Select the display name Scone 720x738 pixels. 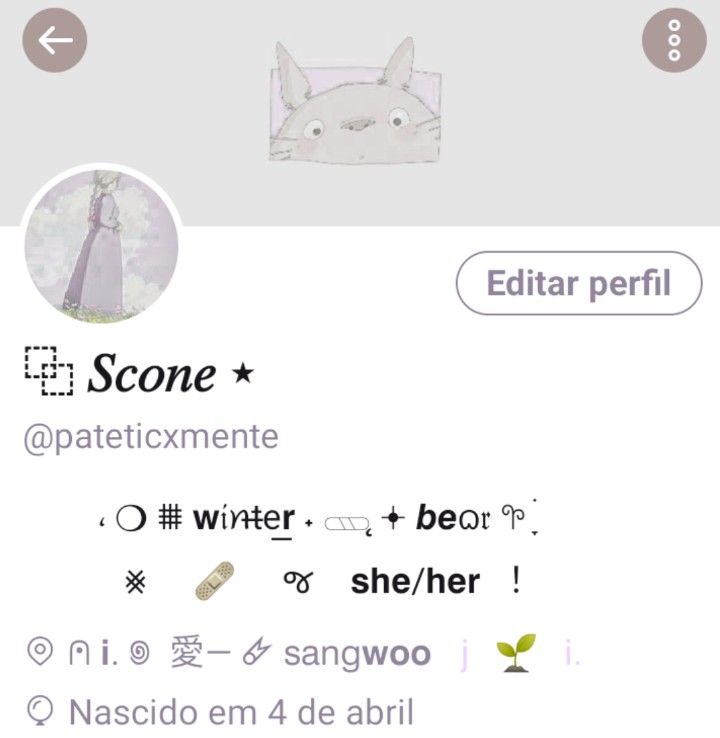(150, 375)
